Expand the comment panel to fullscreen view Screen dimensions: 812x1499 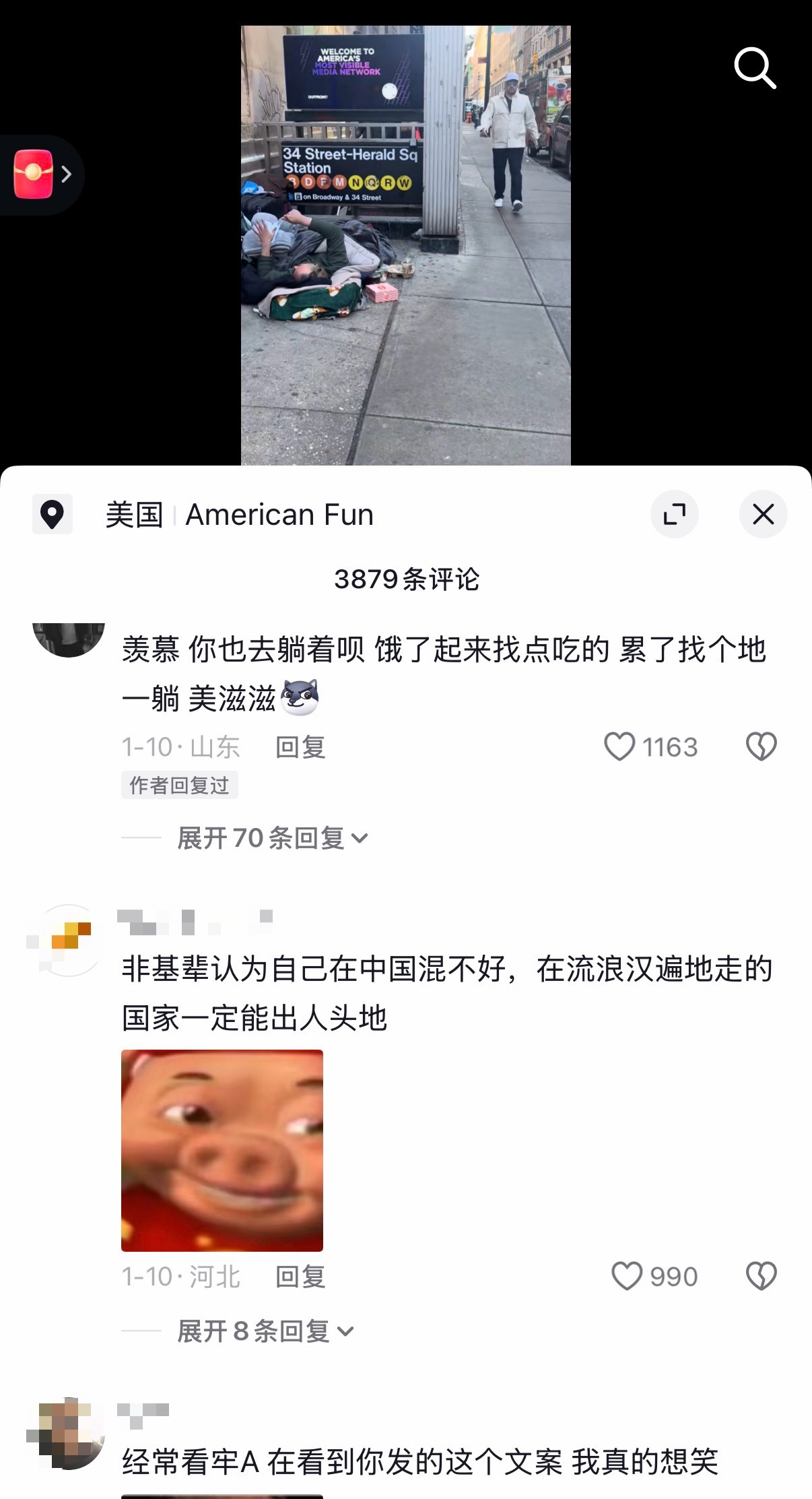pyautogui.click(x=675, y=513)
